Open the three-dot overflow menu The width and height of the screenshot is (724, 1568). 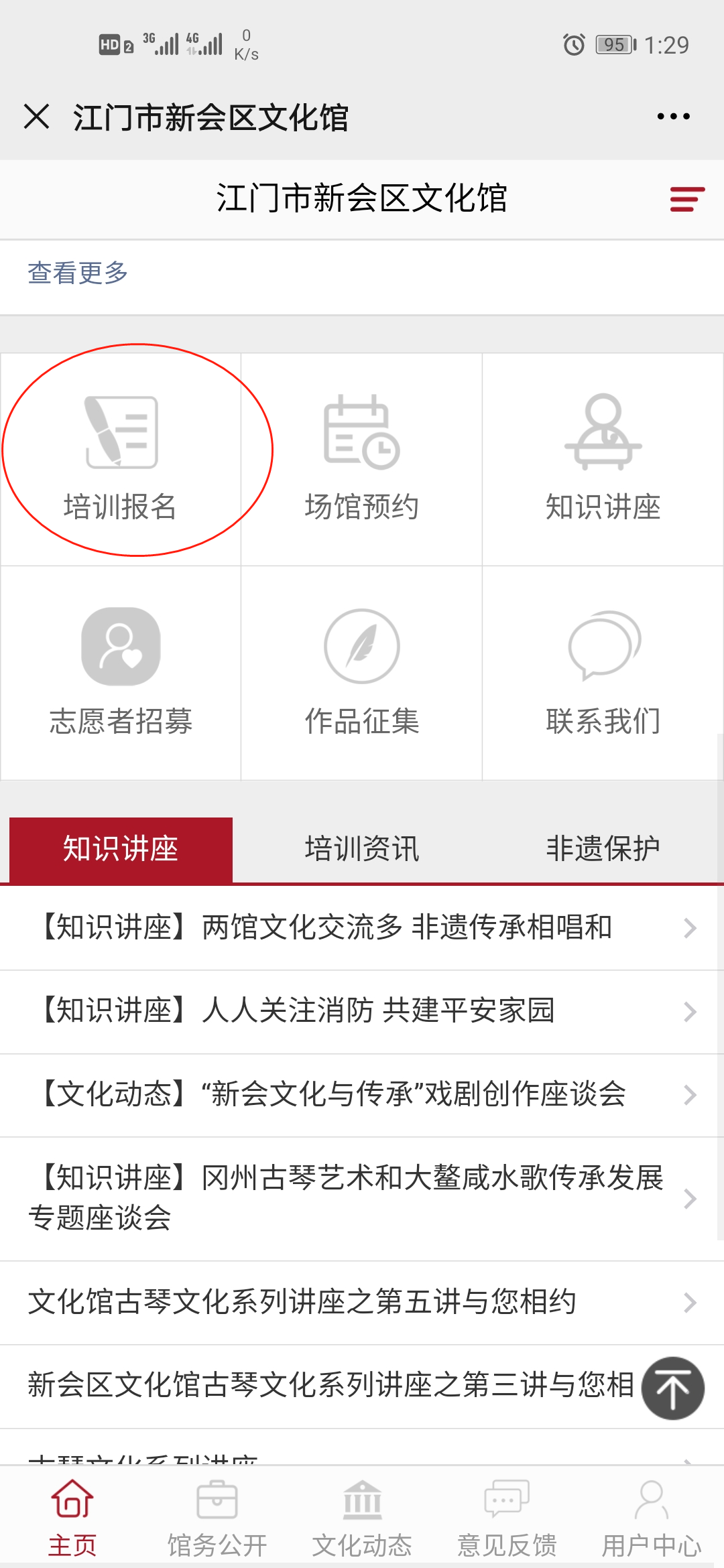pos(673,117)
